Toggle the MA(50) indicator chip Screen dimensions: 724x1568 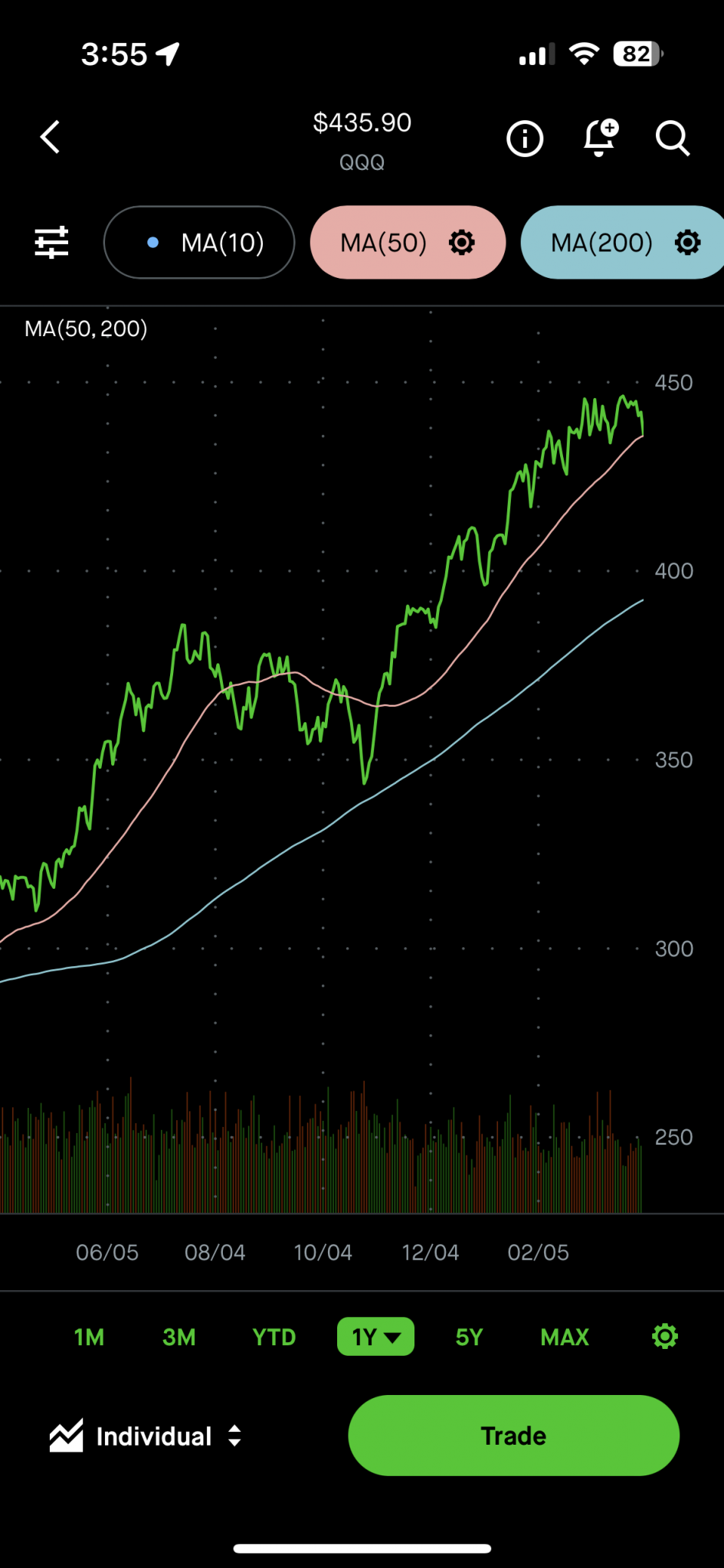[383, 243]
